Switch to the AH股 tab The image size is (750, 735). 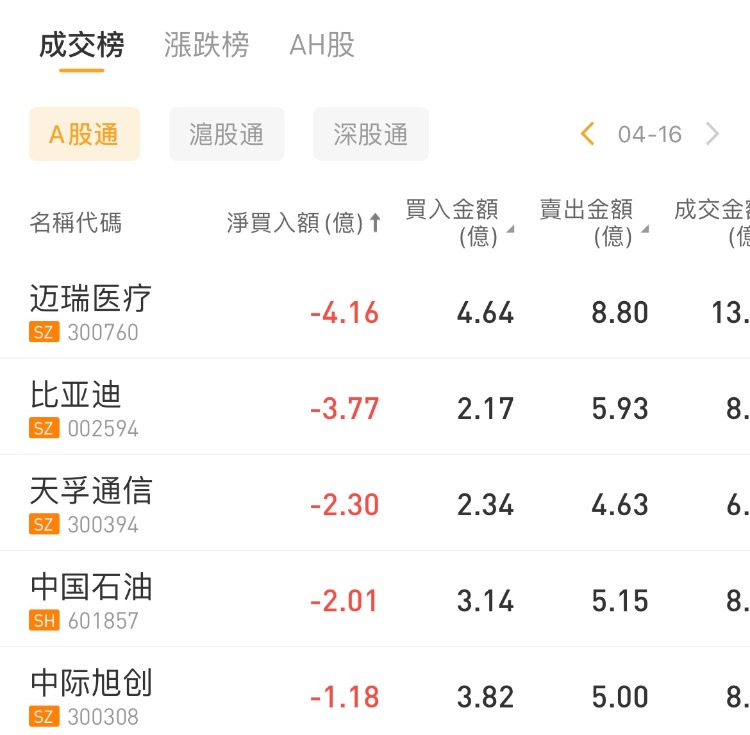pyautogui.click(x=321, y=45)
